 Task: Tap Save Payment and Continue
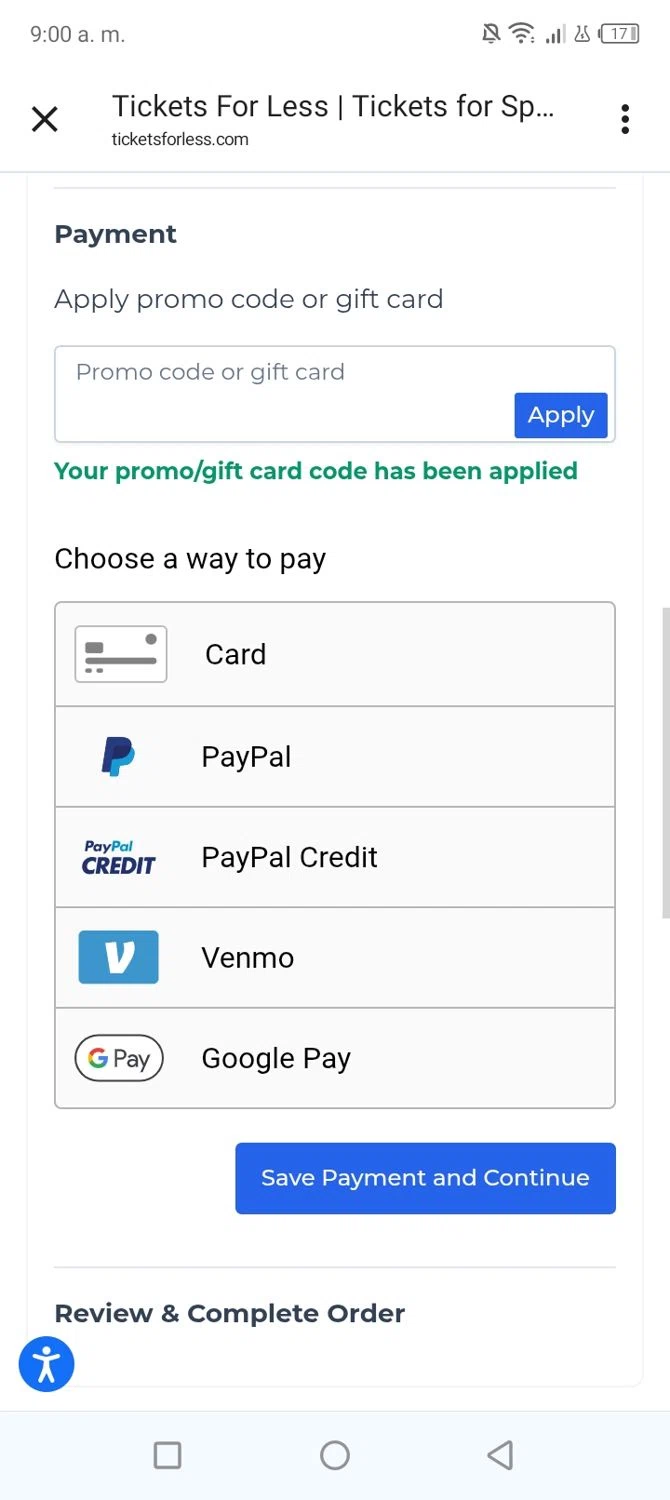[425, 1178]
